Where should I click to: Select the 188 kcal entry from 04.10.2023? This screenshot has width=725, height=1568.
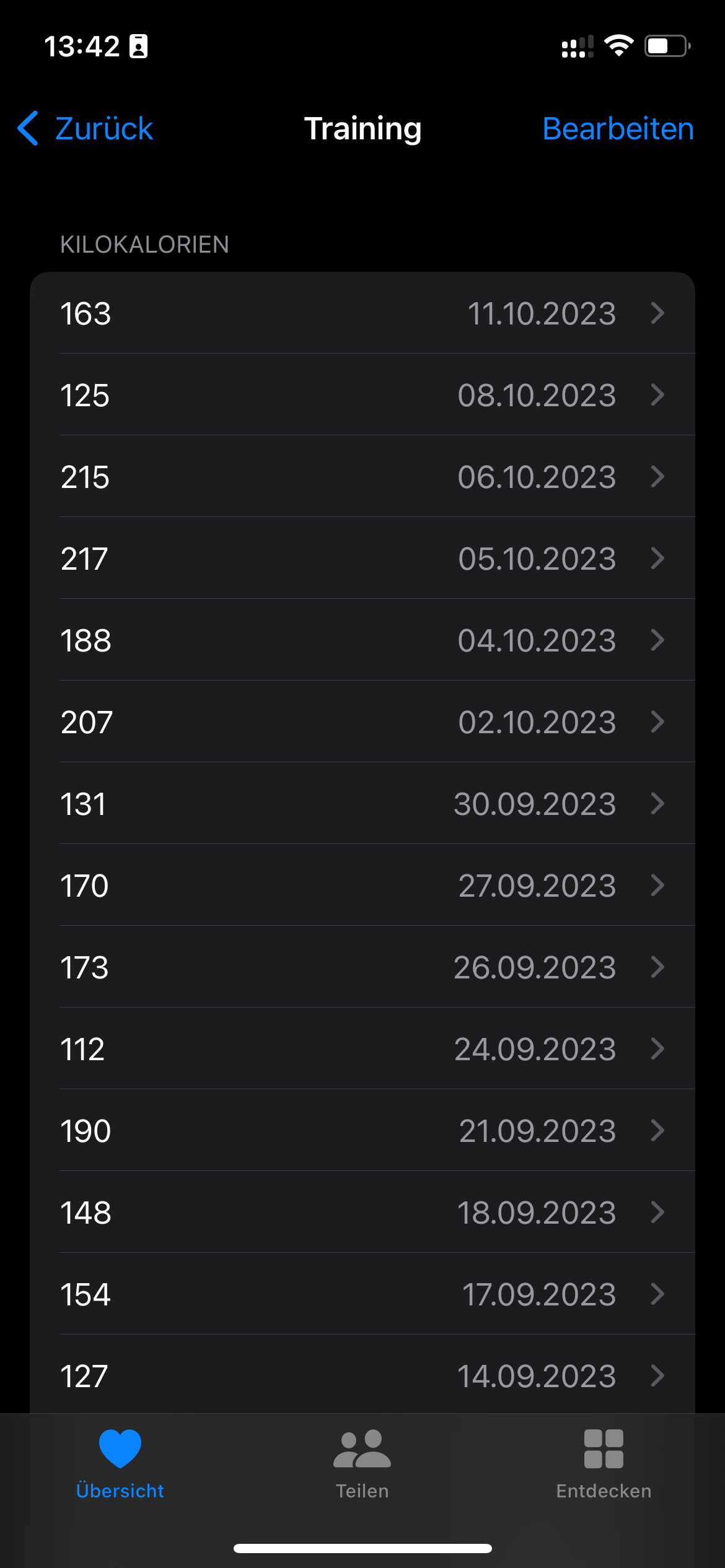click(x=362, y=640)
